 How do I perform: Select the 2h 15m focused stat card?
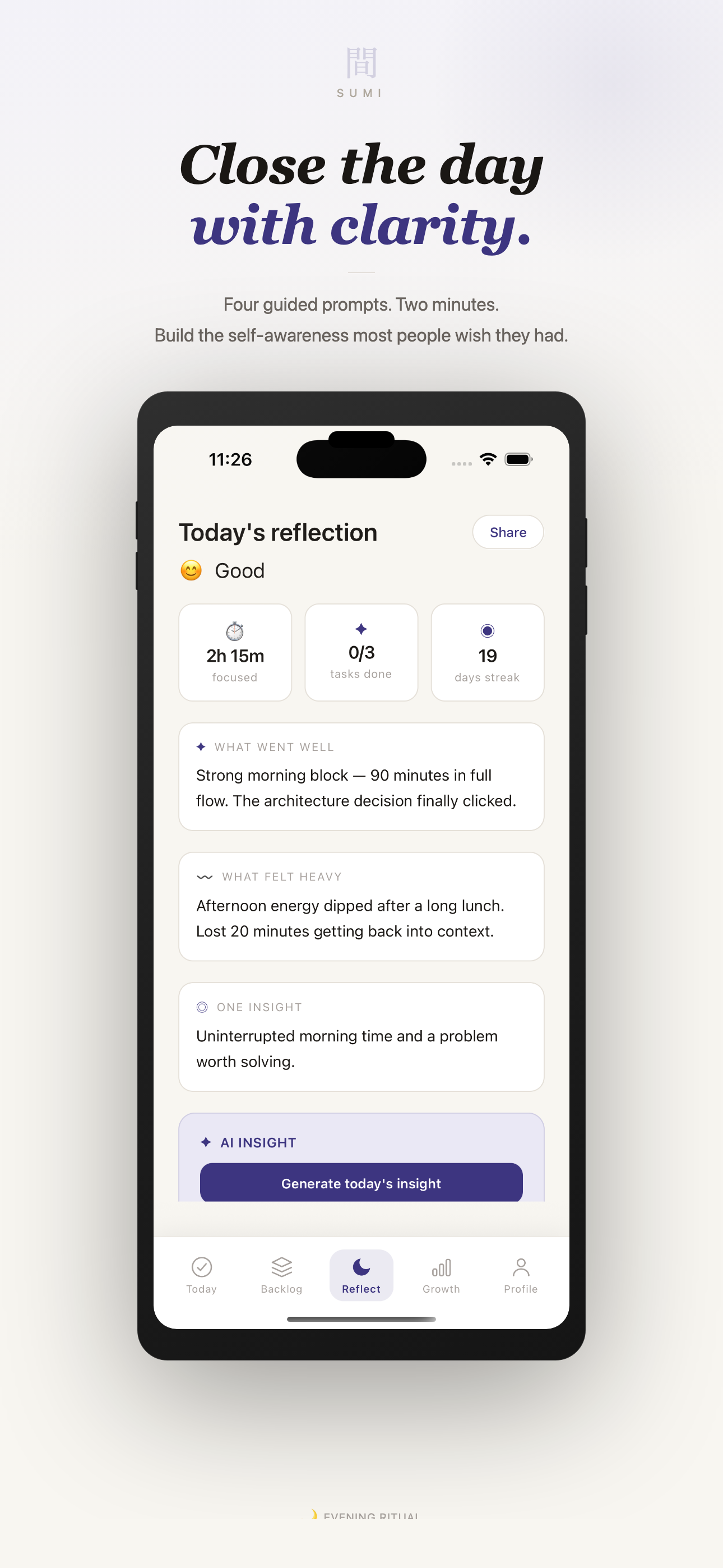pos(235,651)
